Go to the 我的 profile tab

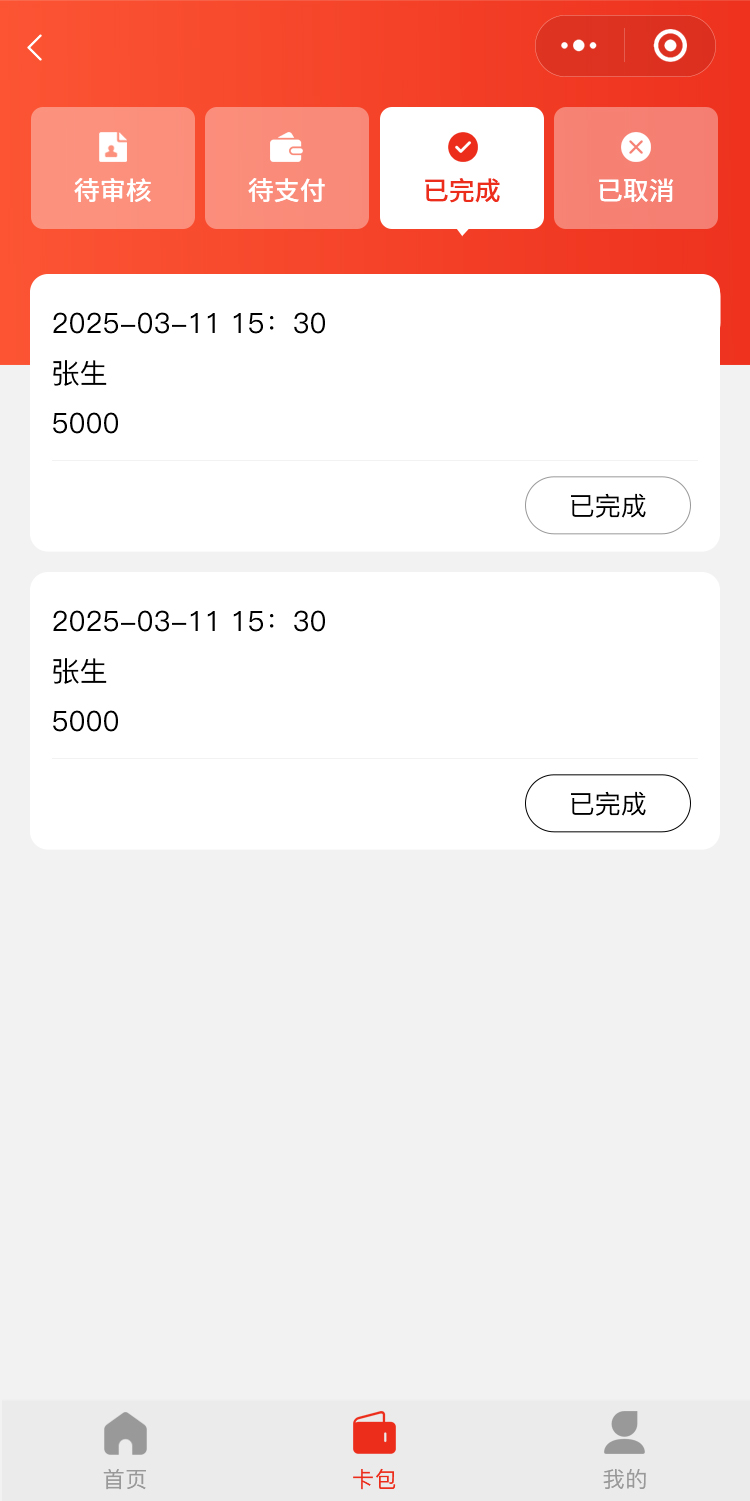tap(625, 1450)
